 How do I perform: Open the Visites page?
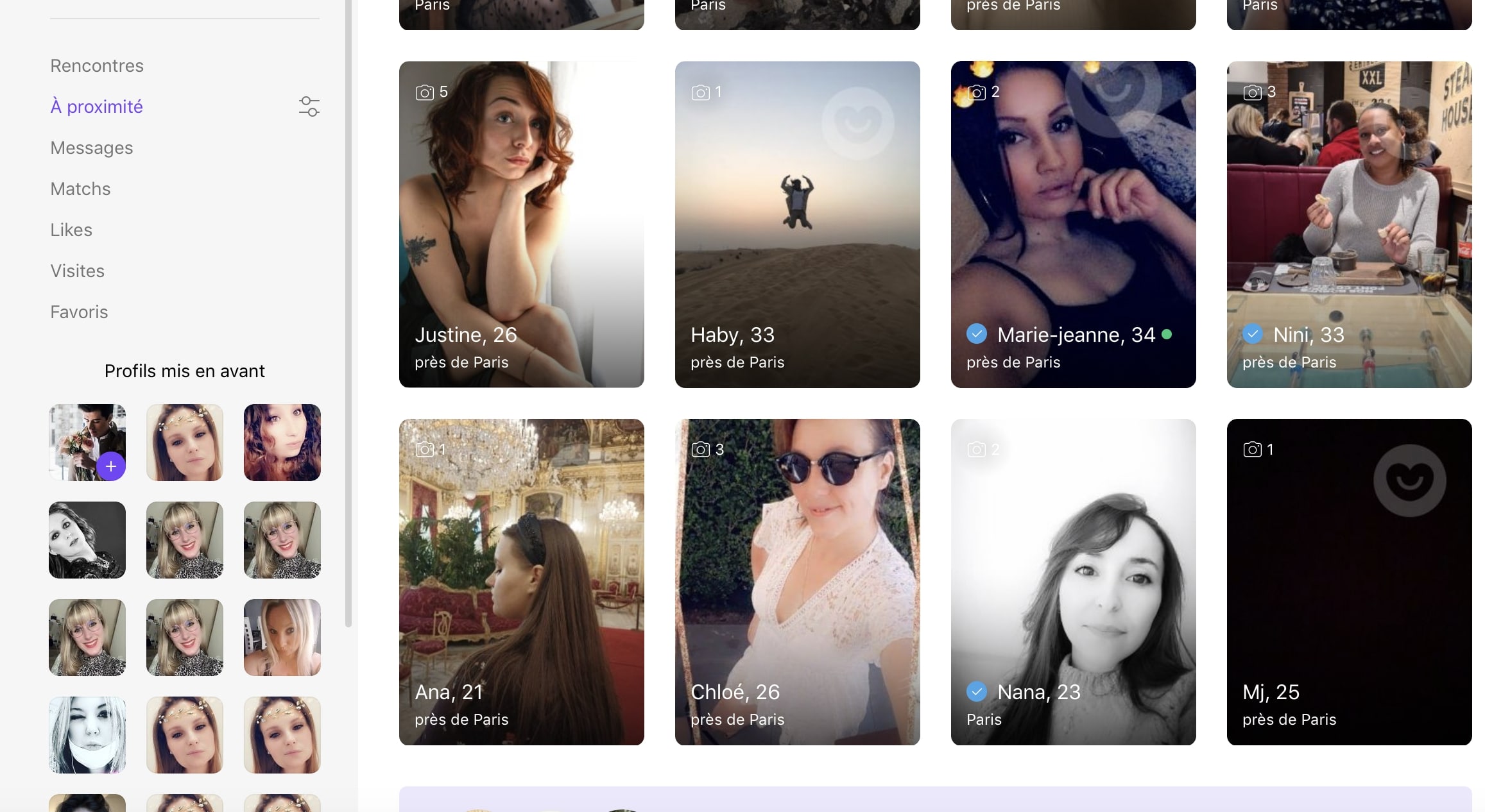[x=77, y=271]
